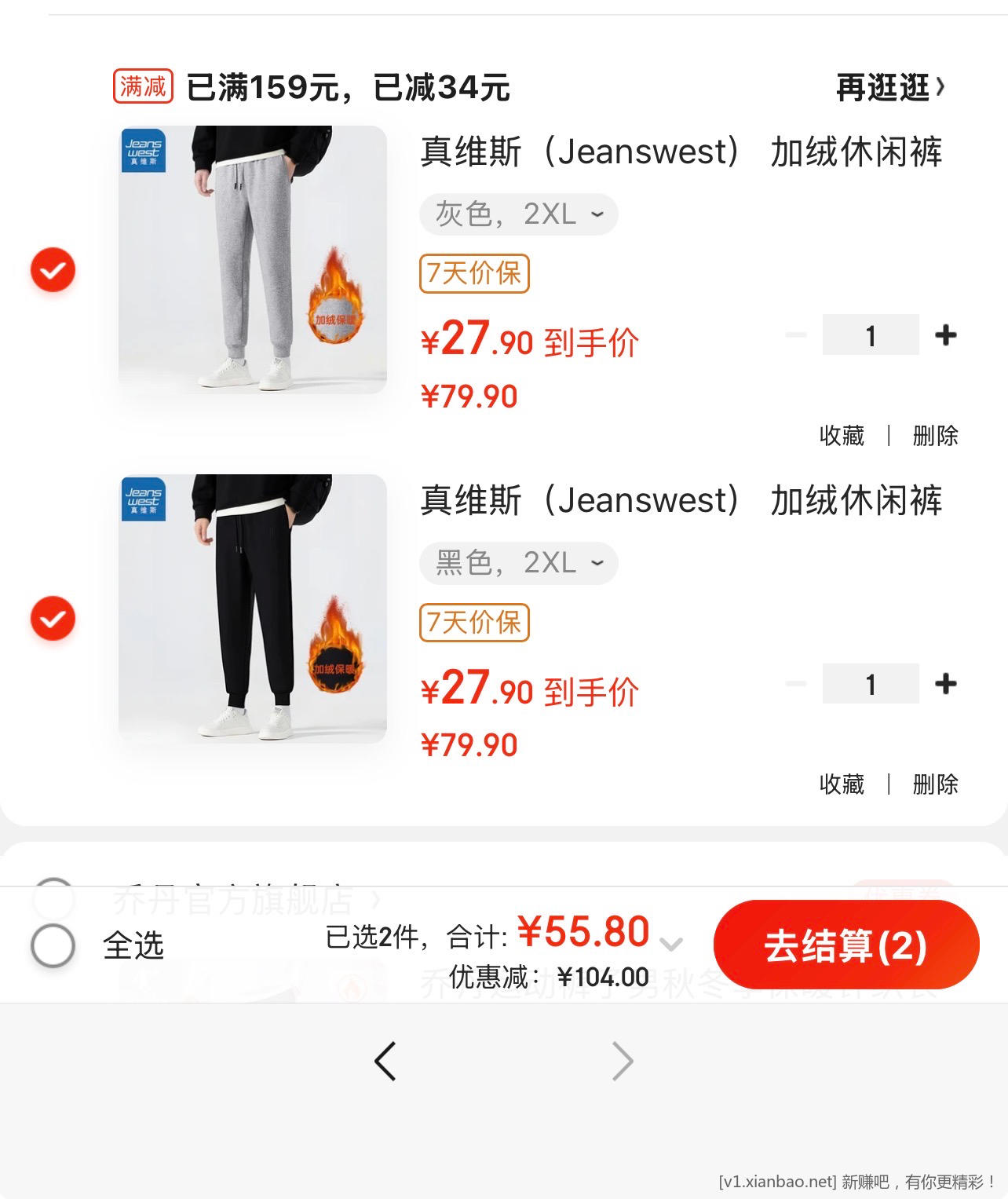
Task: Decrease quantity of the grey pants
Action: 795,334
